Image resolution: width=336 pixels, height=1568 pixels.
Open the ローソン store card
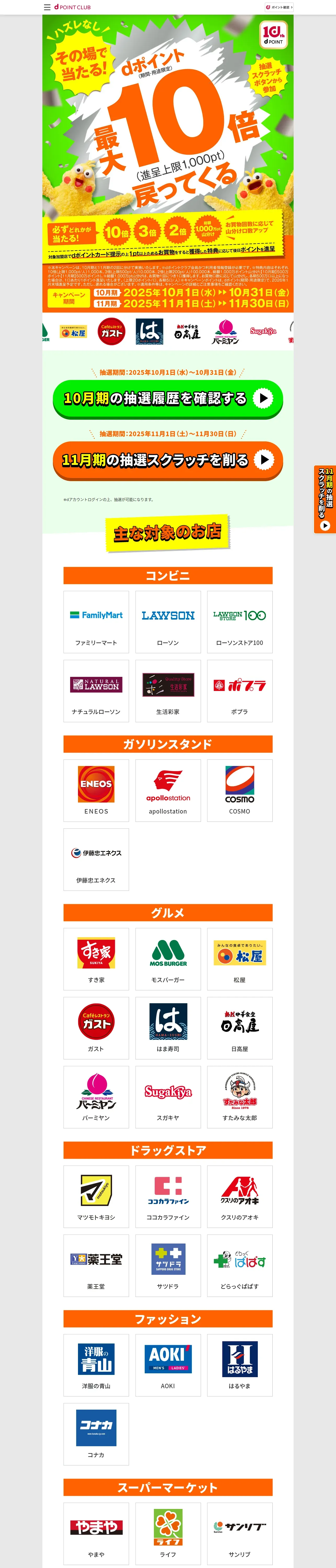pyautogui.click(x=168, y=621)
